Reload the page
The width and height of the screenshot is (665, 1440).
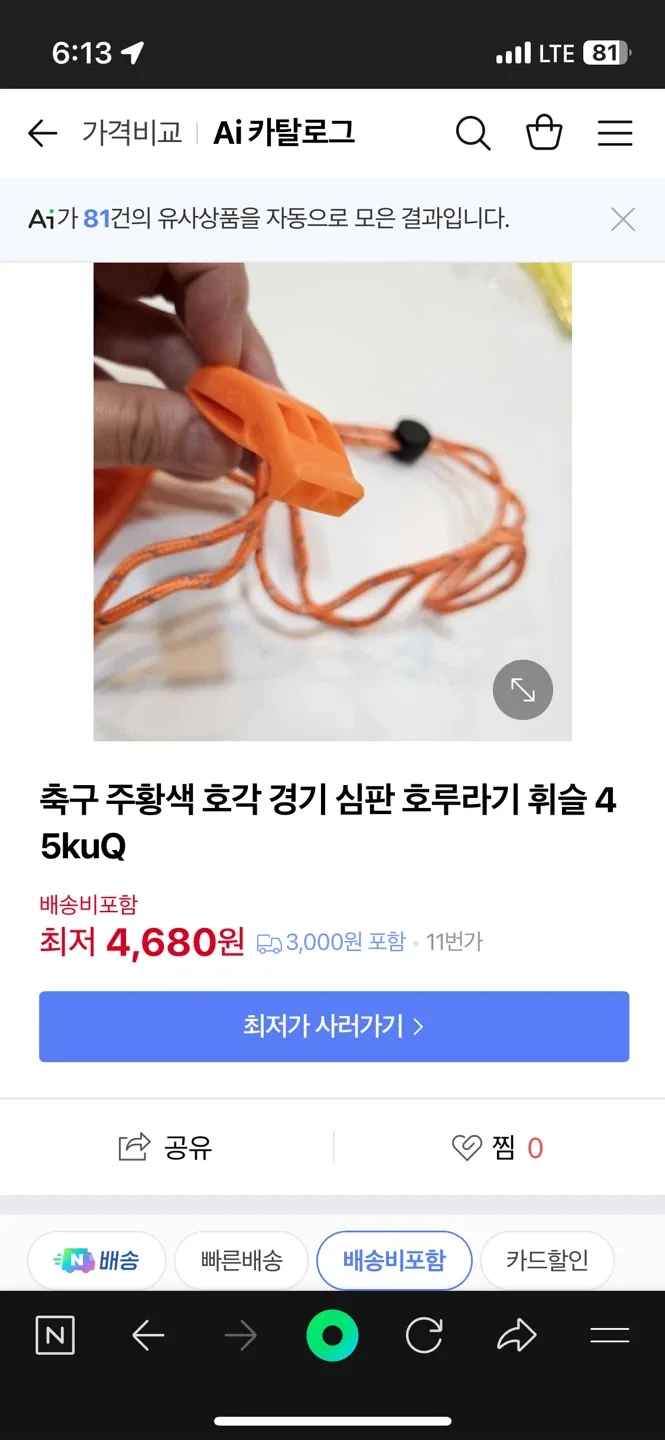coord(424,1336)
